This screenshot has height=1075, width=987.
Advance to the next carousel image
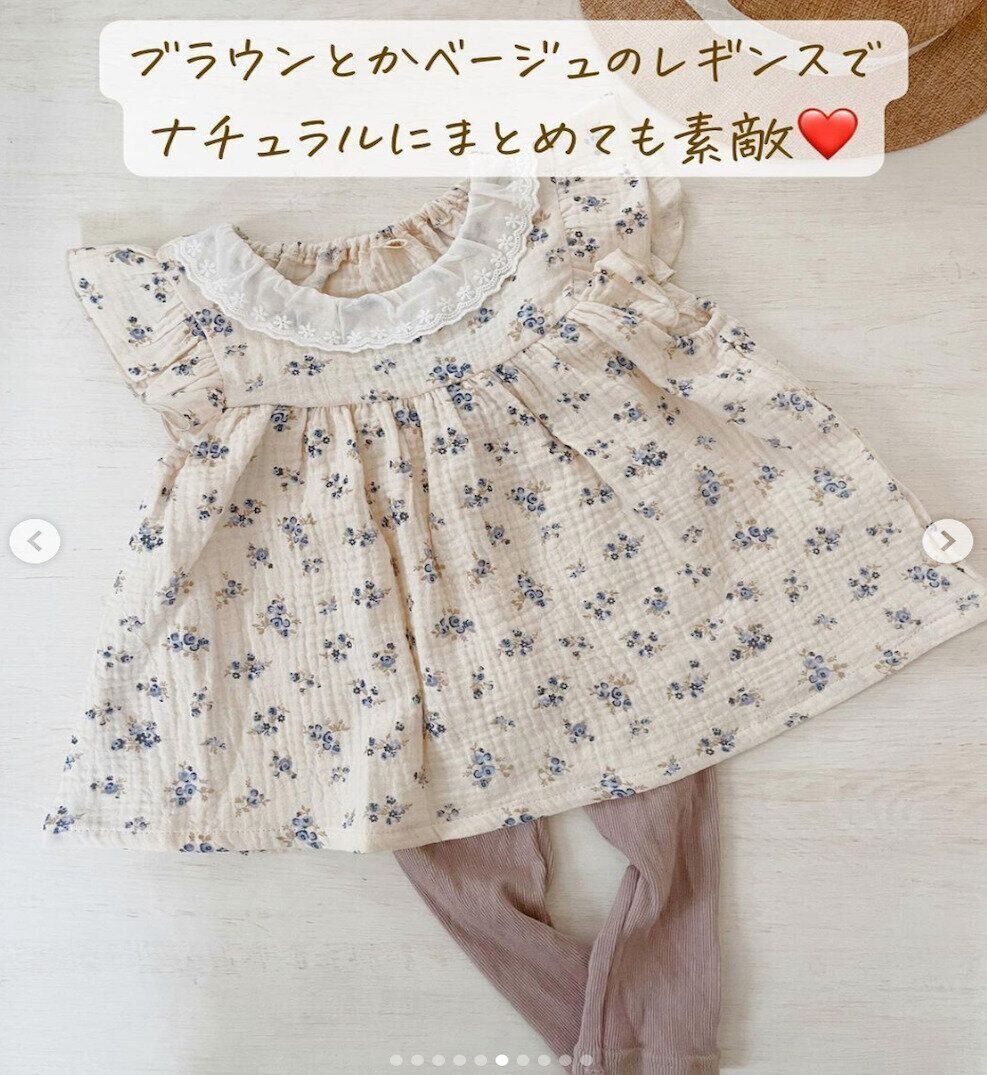[947, 542]
